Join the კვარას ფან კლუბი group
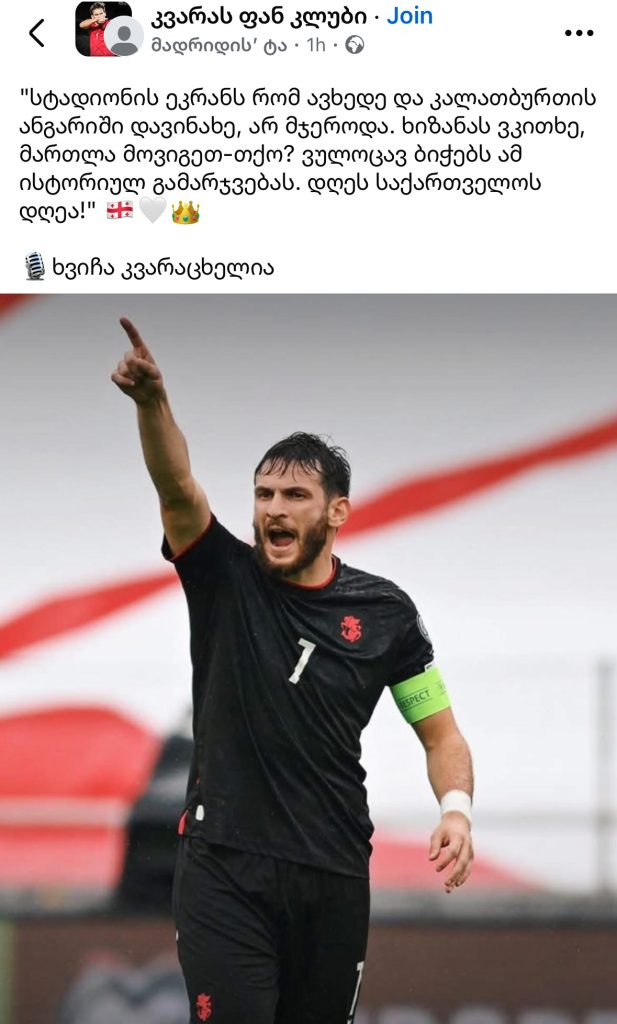The height and width of the screenshot is (1024, 617). point(410,16)
